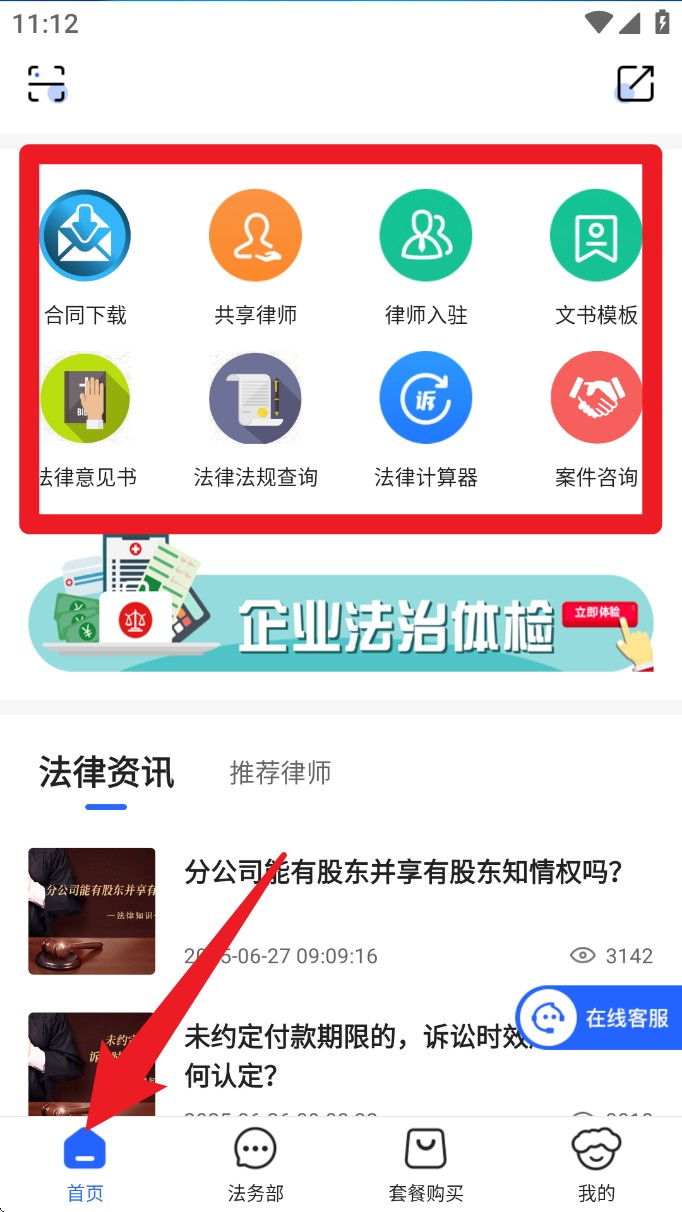Go to the 首页 tab
The width and height of the screenshot is (682, 1212).
click(x=85, y=1165)
